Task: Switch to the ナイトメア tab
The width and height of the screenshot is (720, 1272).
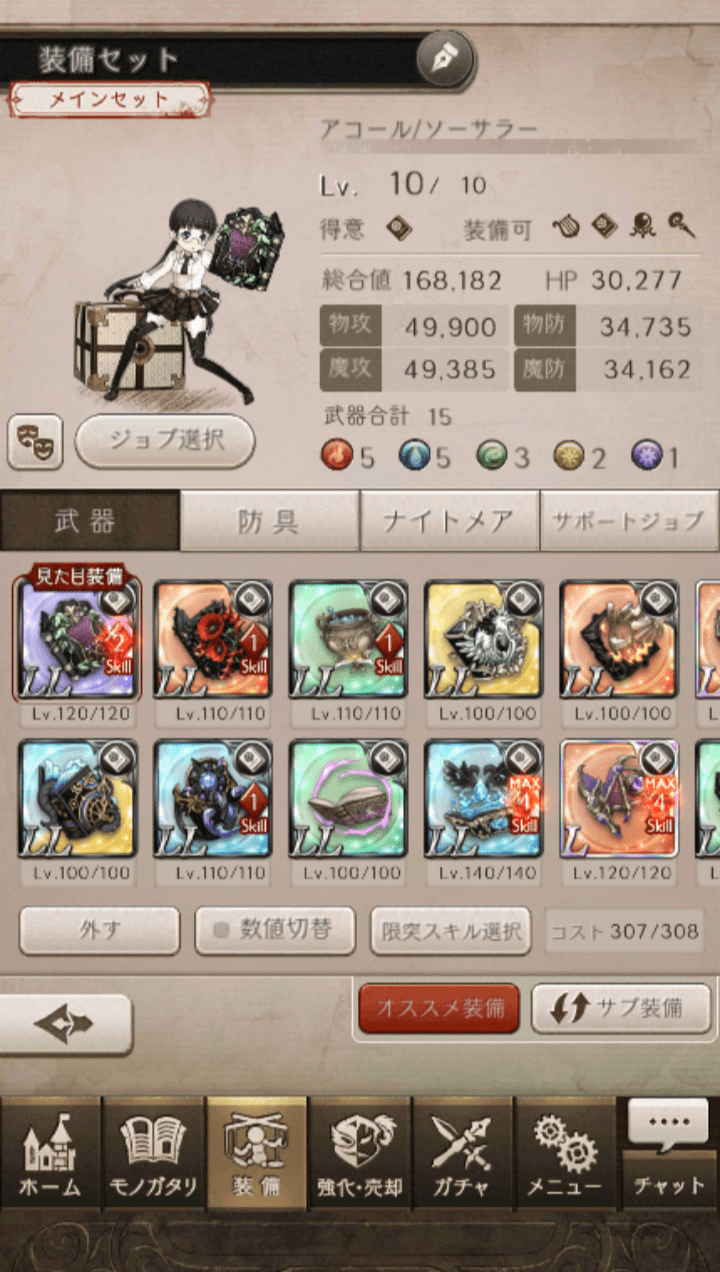Action: (x=449, y=520)
